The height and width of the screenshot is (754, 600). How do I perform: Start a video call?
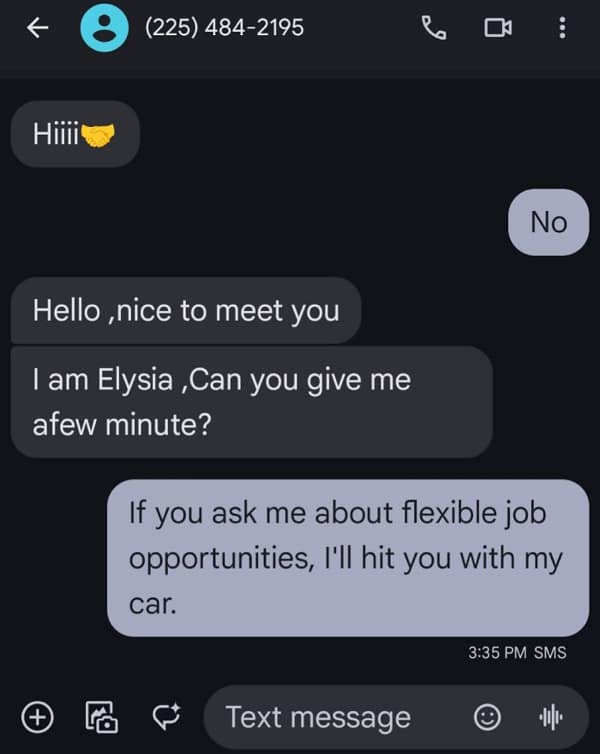[498, 27]
